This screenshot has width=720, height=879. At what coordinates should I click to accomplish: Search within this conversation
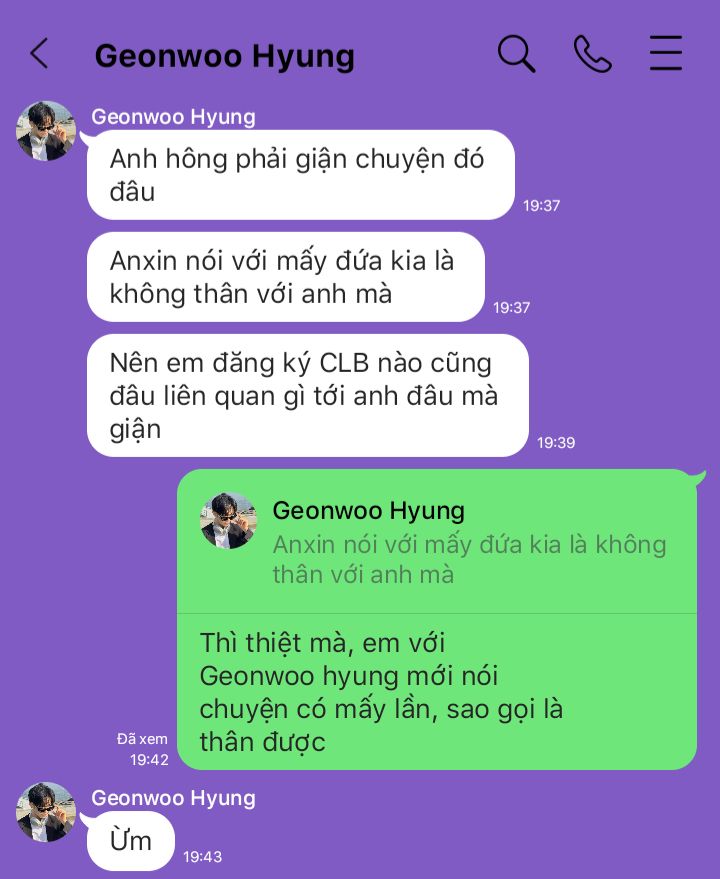click(x=516, y=54)
